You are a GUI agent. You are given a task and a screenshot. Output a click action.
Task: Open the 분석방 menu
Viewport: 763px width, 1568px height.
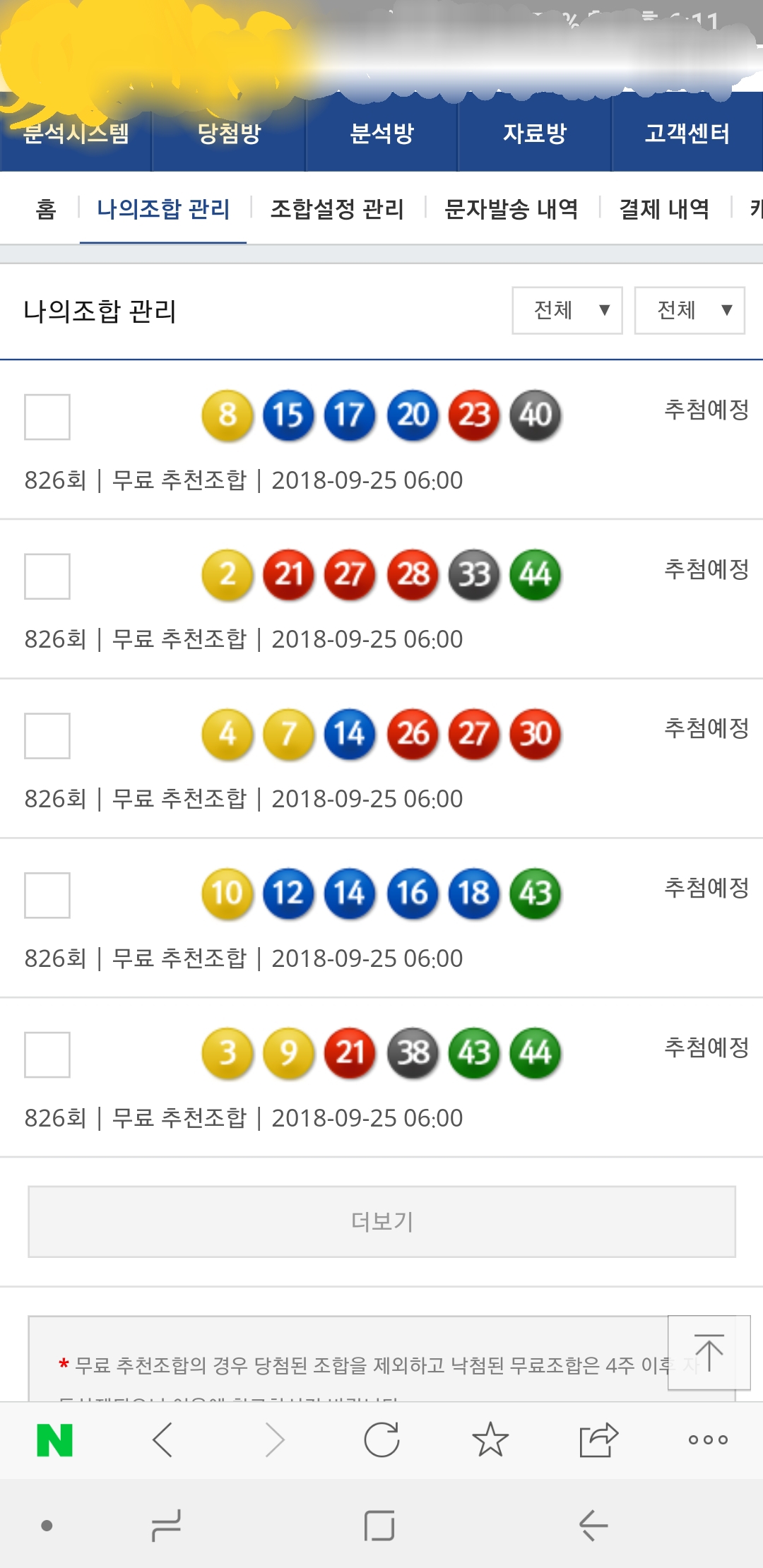click(x=381, y=133)
